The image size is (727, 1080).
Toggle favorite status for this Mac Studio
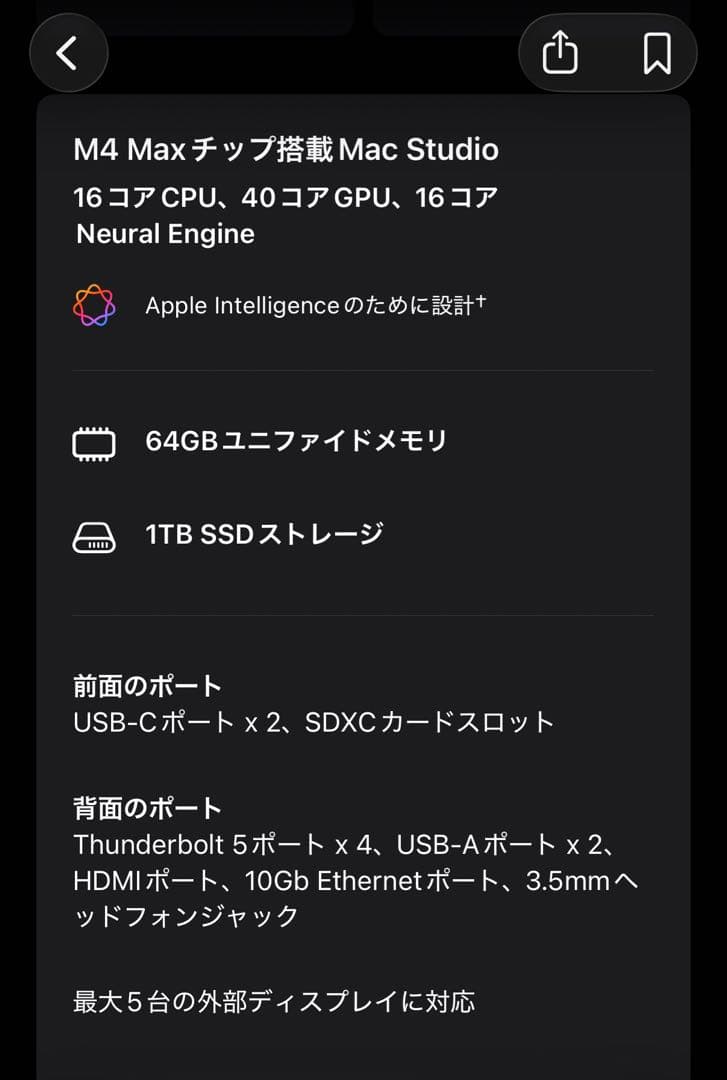point(657,53)
